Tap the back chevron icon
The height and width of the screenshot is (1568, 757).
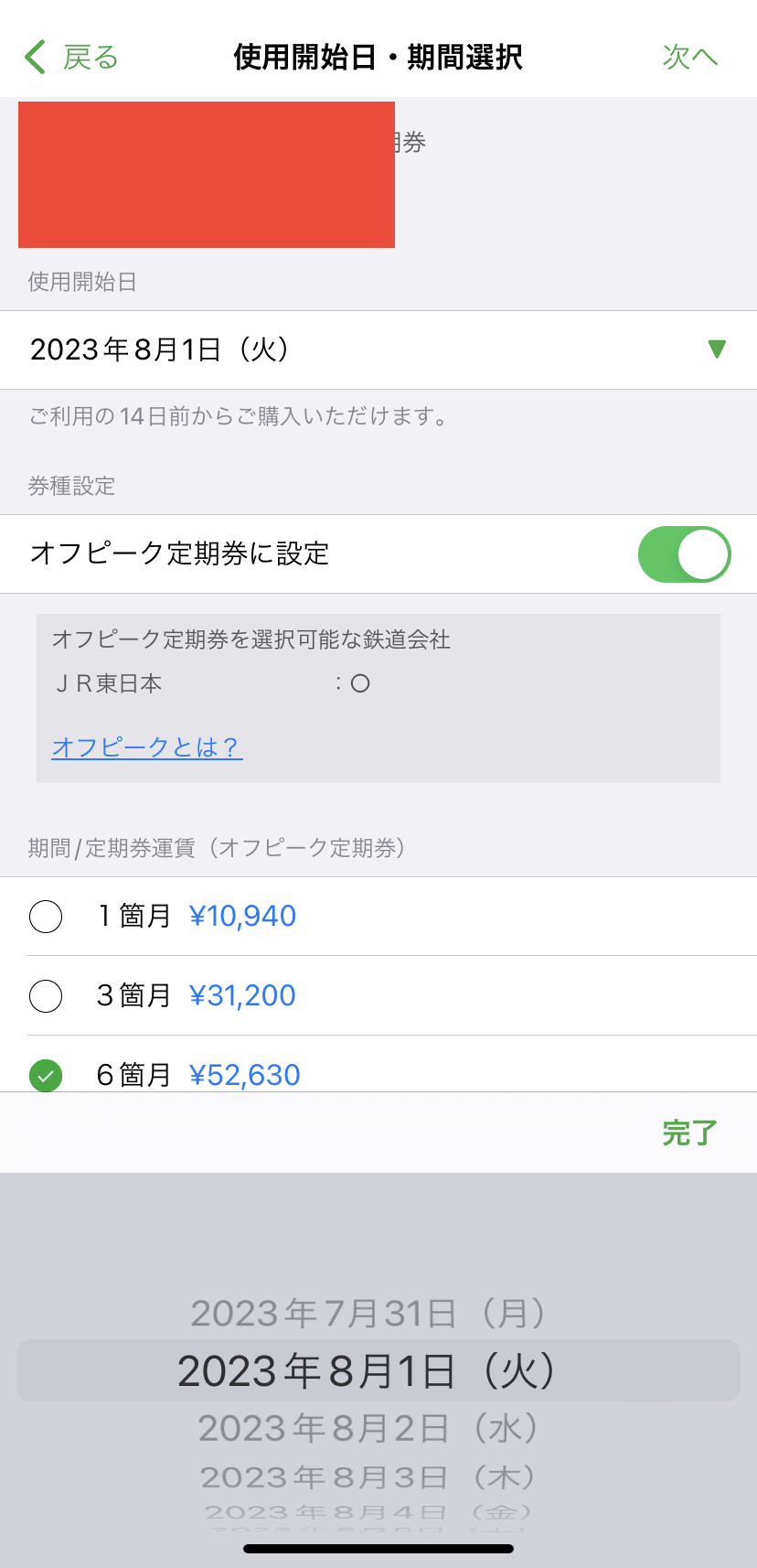[x=34, y=57]
